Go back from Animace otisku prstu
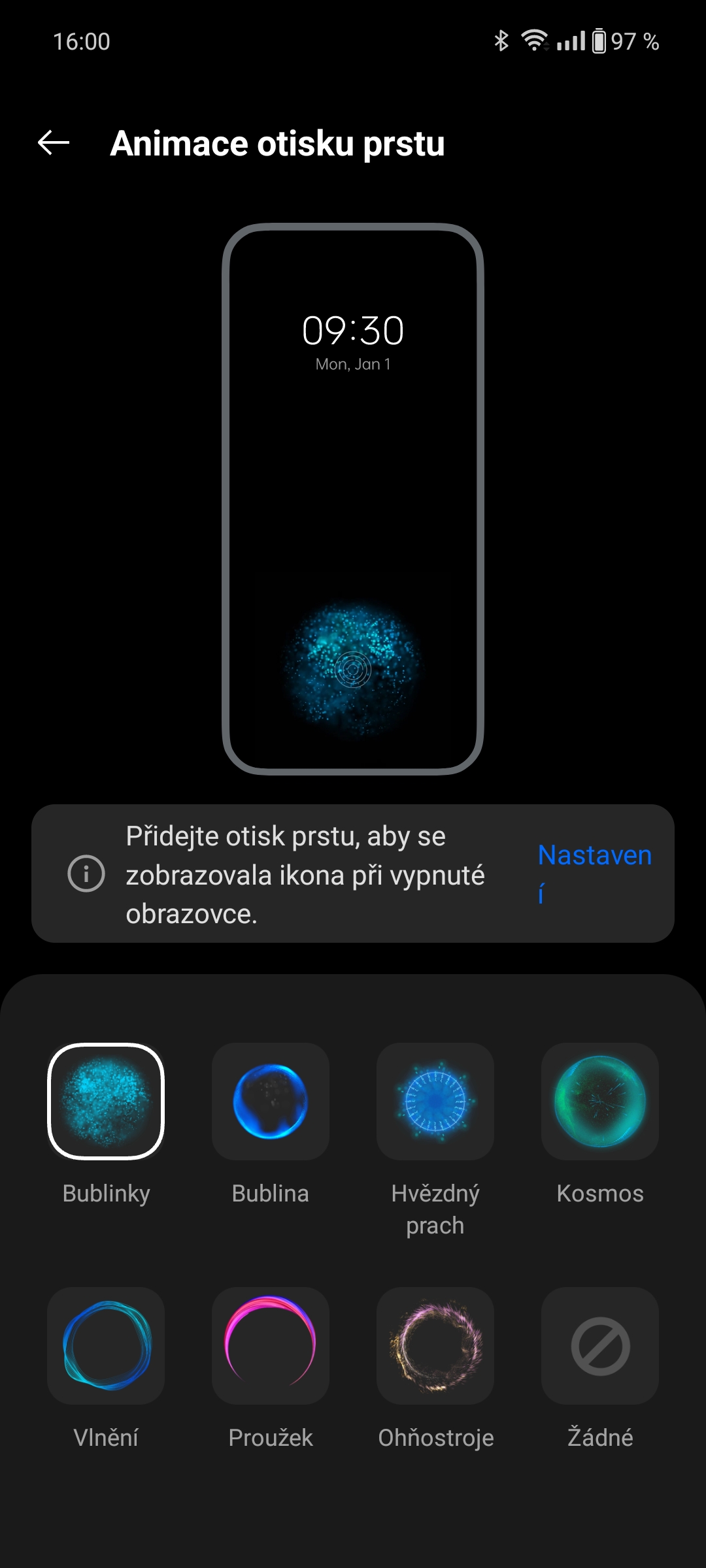 (54, 142)
